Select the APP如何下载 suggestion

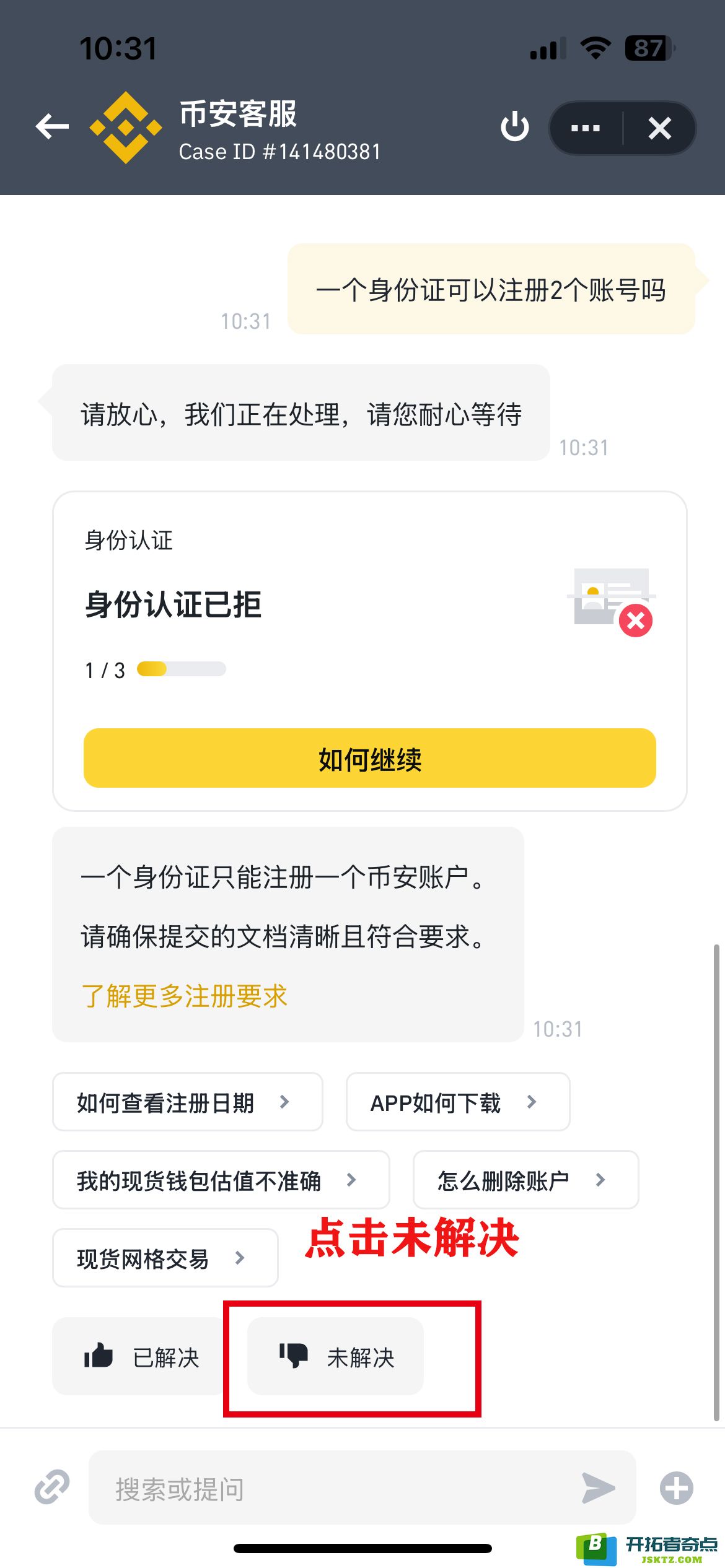tap(458, 1102)
